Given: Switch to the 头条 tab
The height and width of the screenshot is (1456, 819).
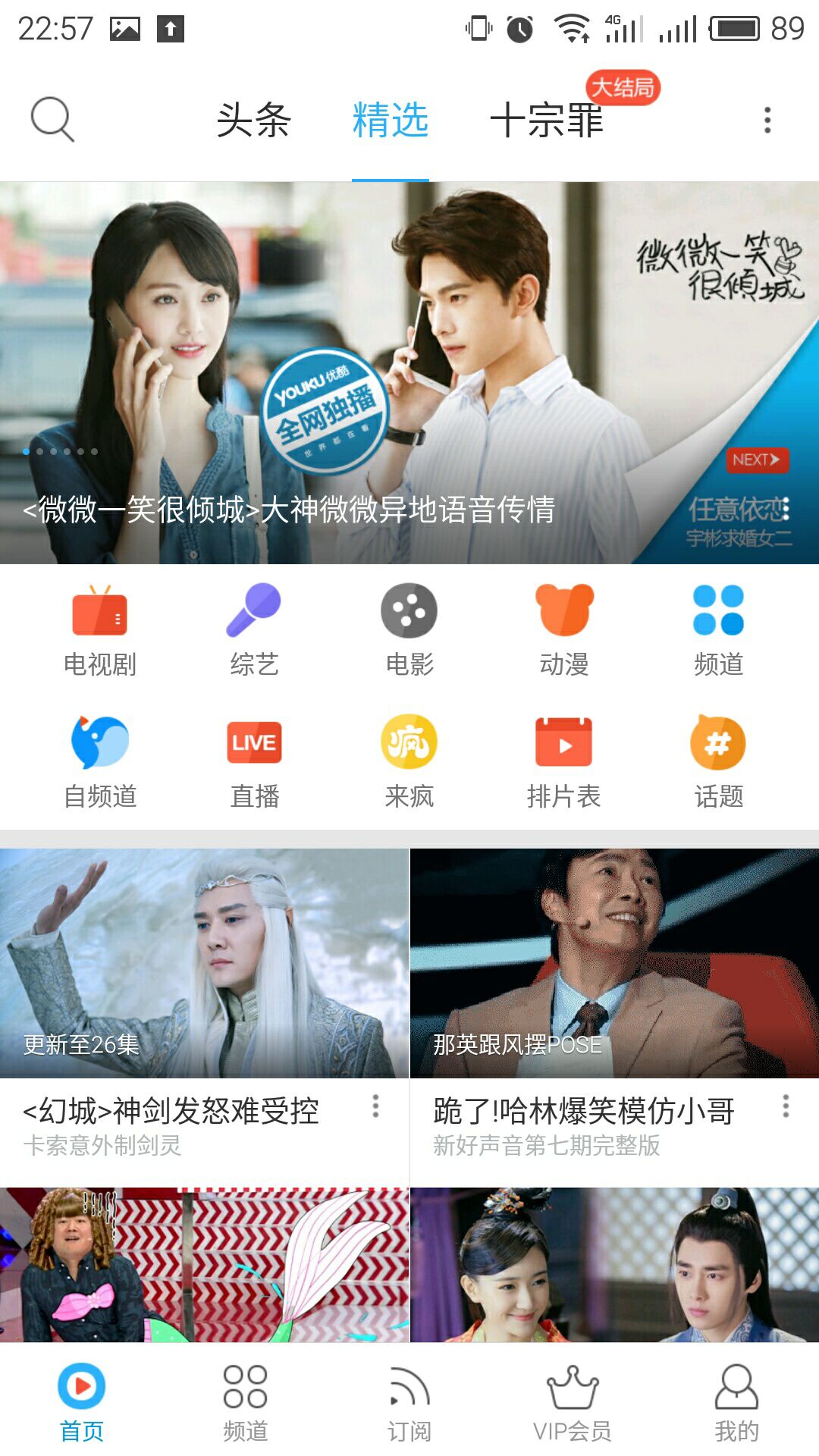Looking at the screenshot, I should (x=253, y=121).
